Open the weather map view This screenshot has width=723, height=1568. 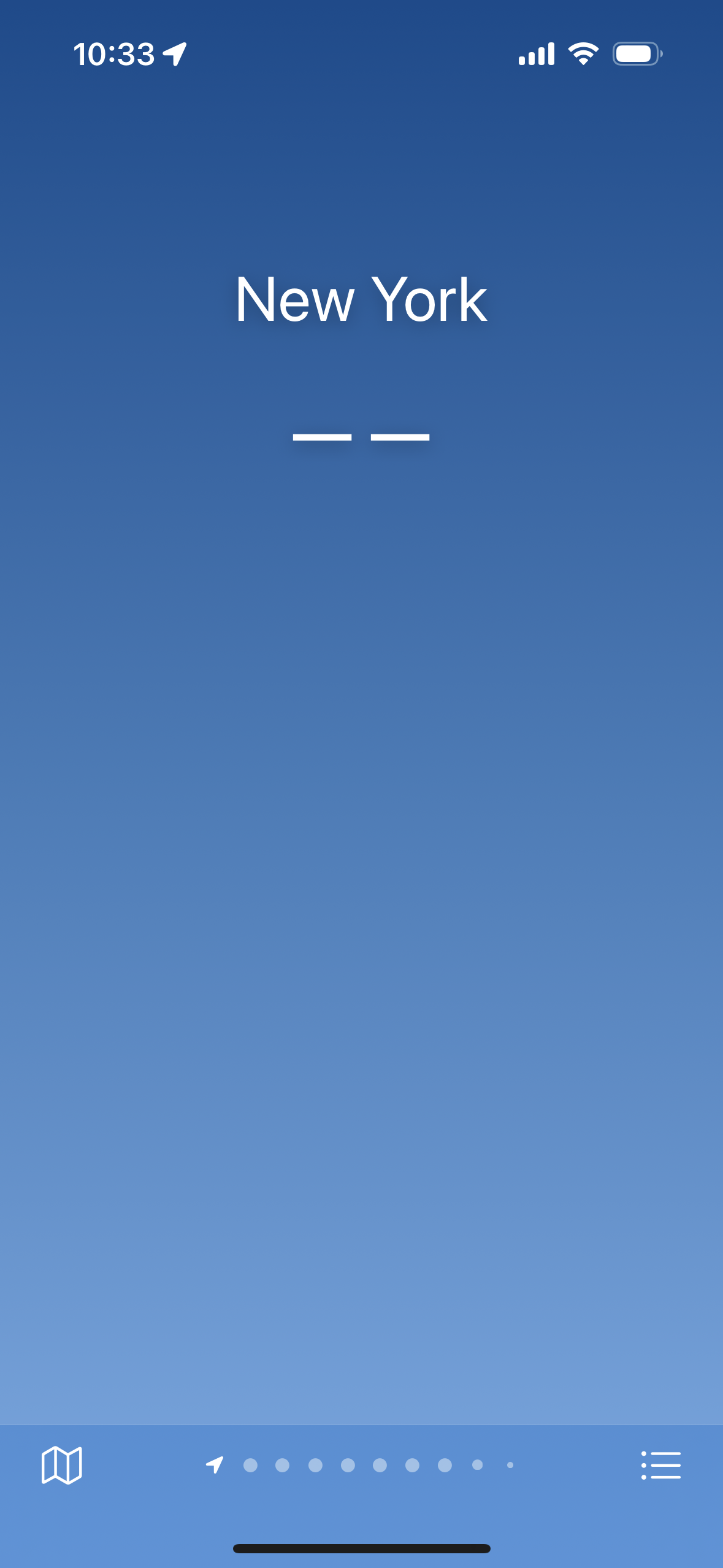click(61, 1465)
